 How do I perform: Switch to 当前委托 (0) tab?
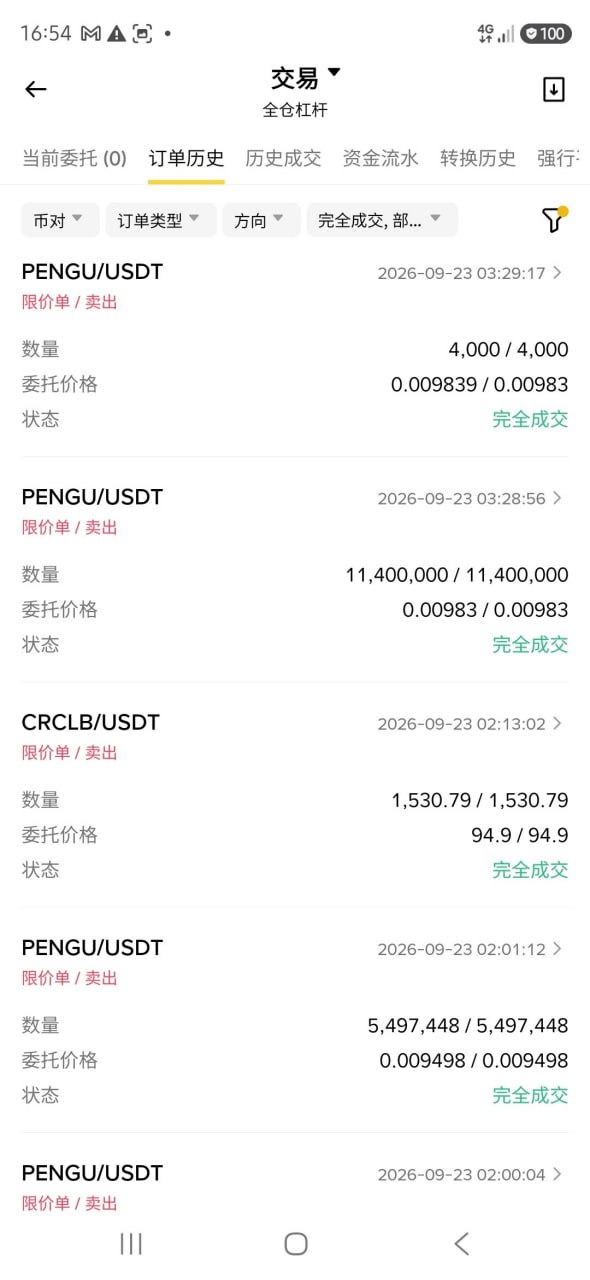coord(74,158)
